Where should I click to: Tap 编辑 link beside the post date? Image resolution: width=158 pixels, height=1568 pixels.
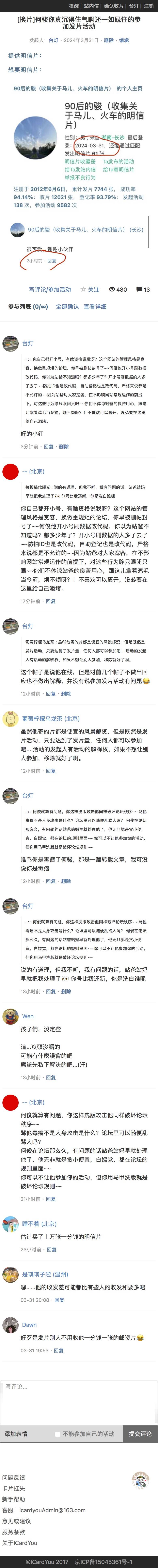[124, 40]
